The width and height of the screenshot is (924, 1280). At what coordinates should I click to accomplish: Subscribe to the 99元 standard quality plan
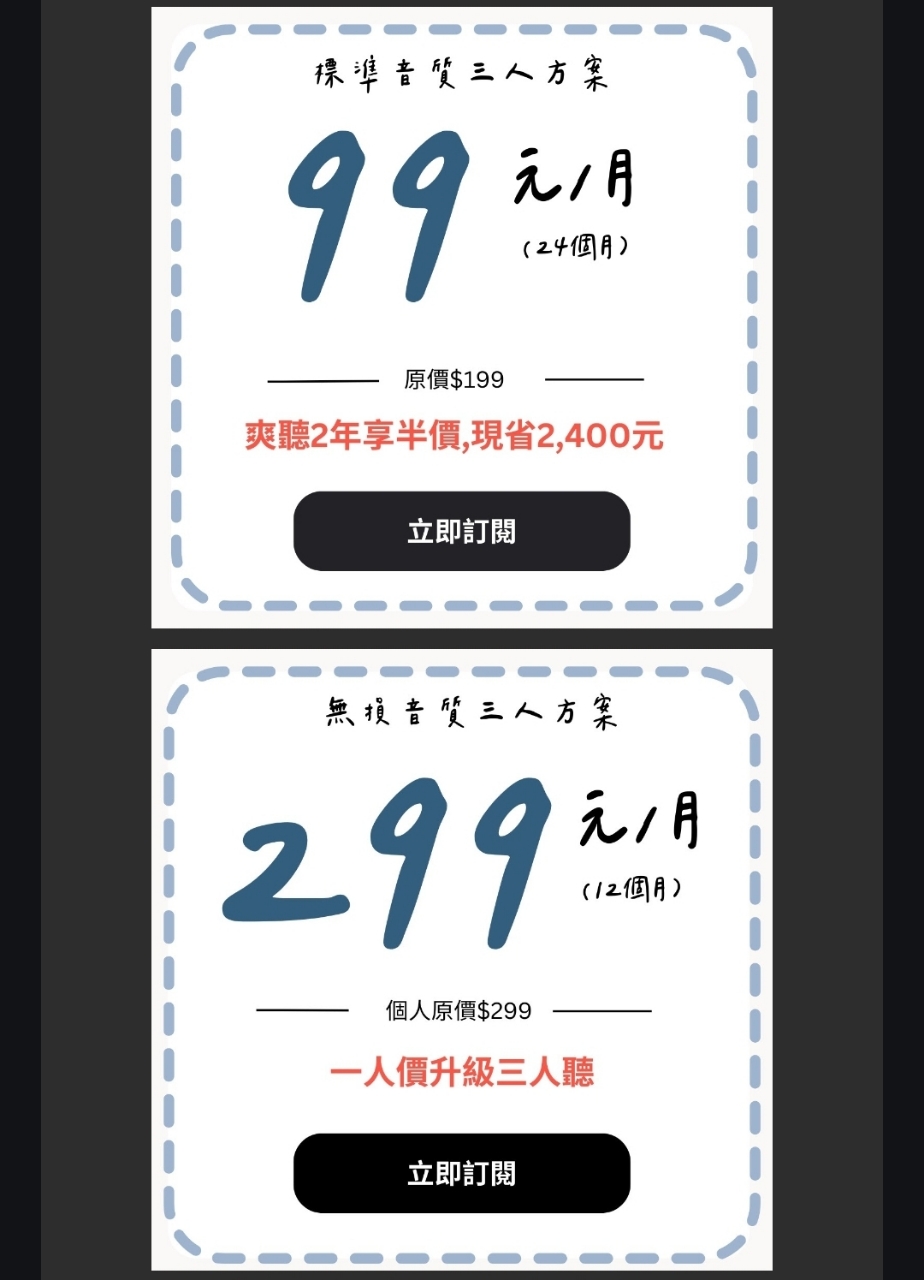pyautogui.click(x=461, y=531)
